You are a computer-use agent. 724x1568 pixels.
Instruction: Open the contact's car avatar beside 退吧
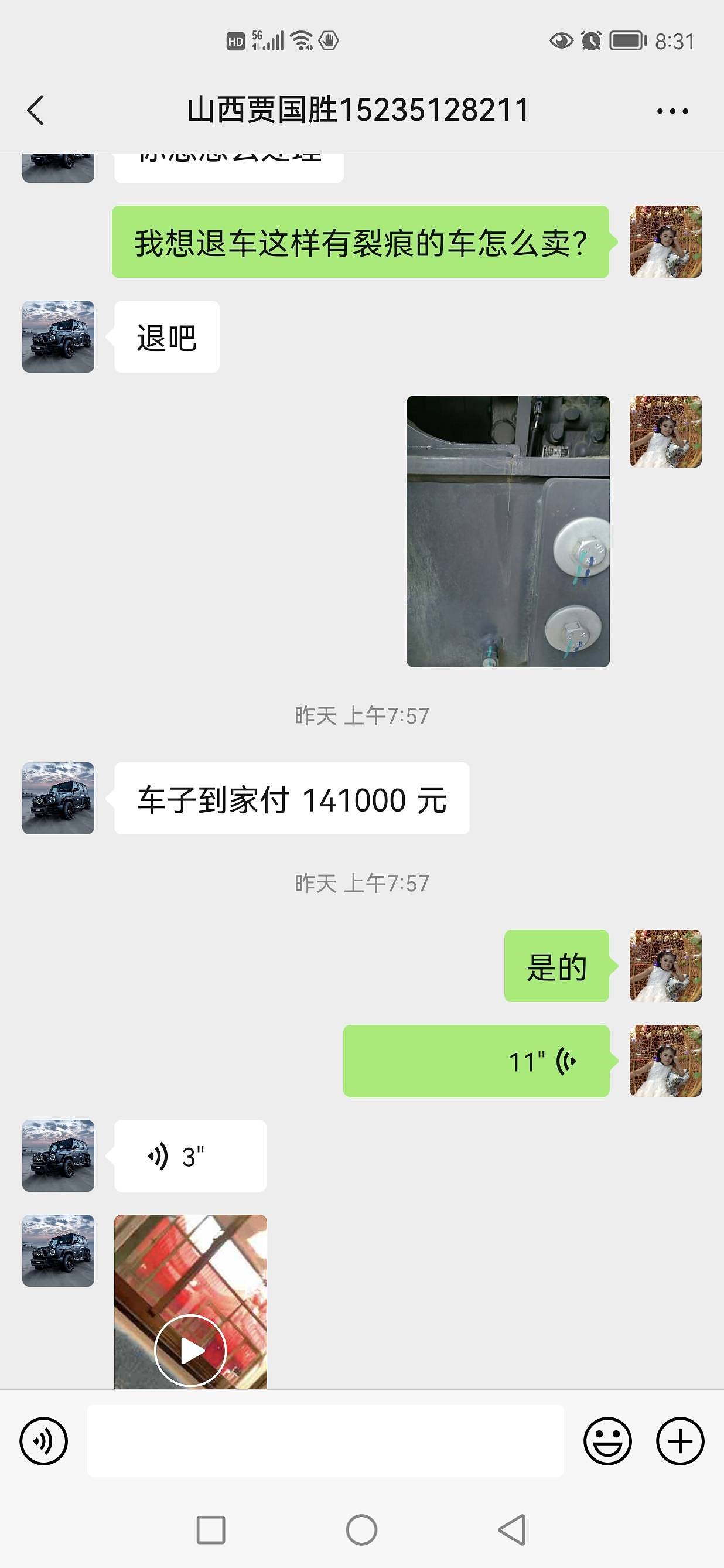tap(59, 336)
